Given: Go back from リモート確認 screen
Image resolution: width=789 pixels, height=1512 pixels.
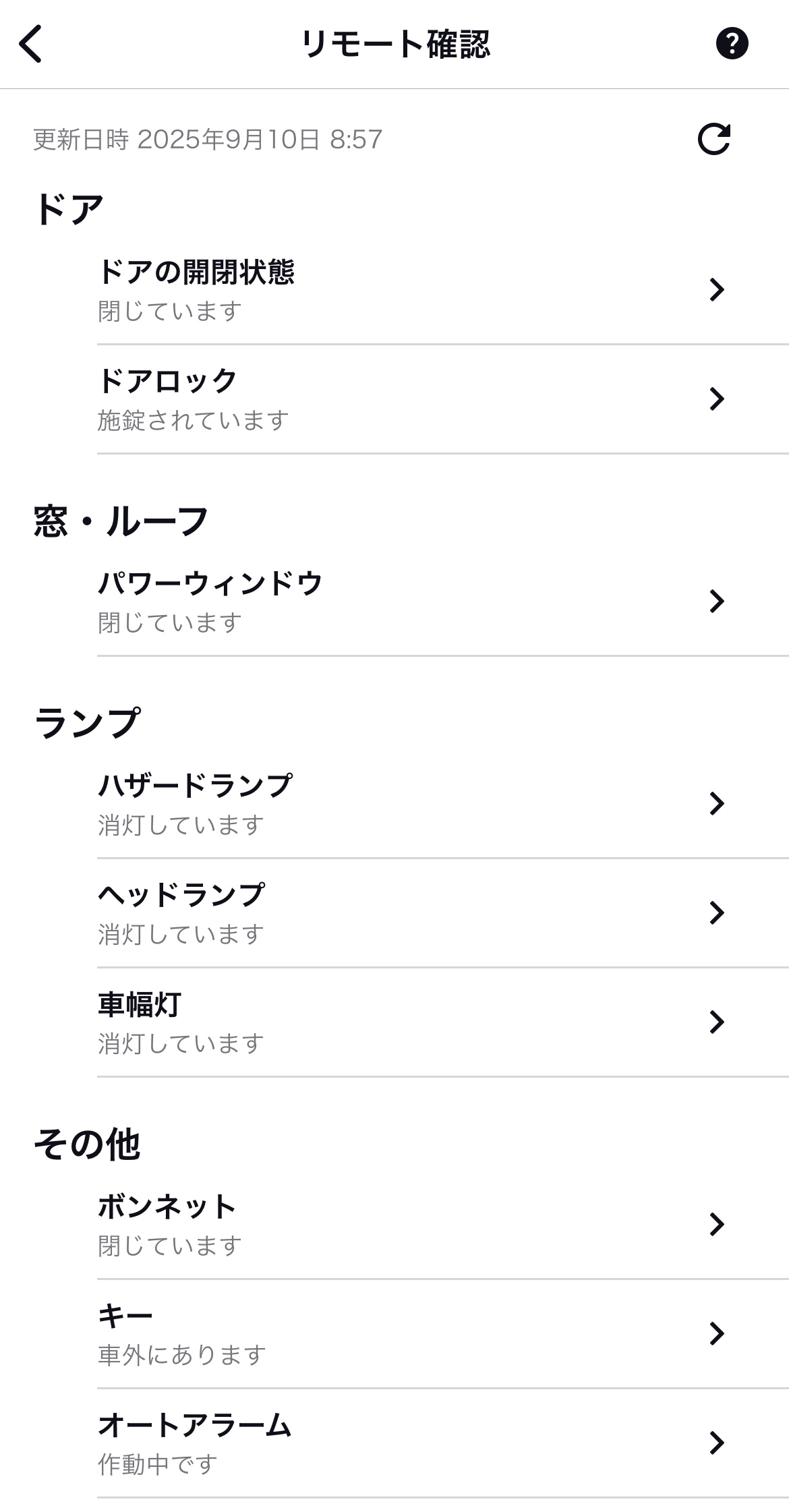Looking at the screenshot, I should click(31, 45).
